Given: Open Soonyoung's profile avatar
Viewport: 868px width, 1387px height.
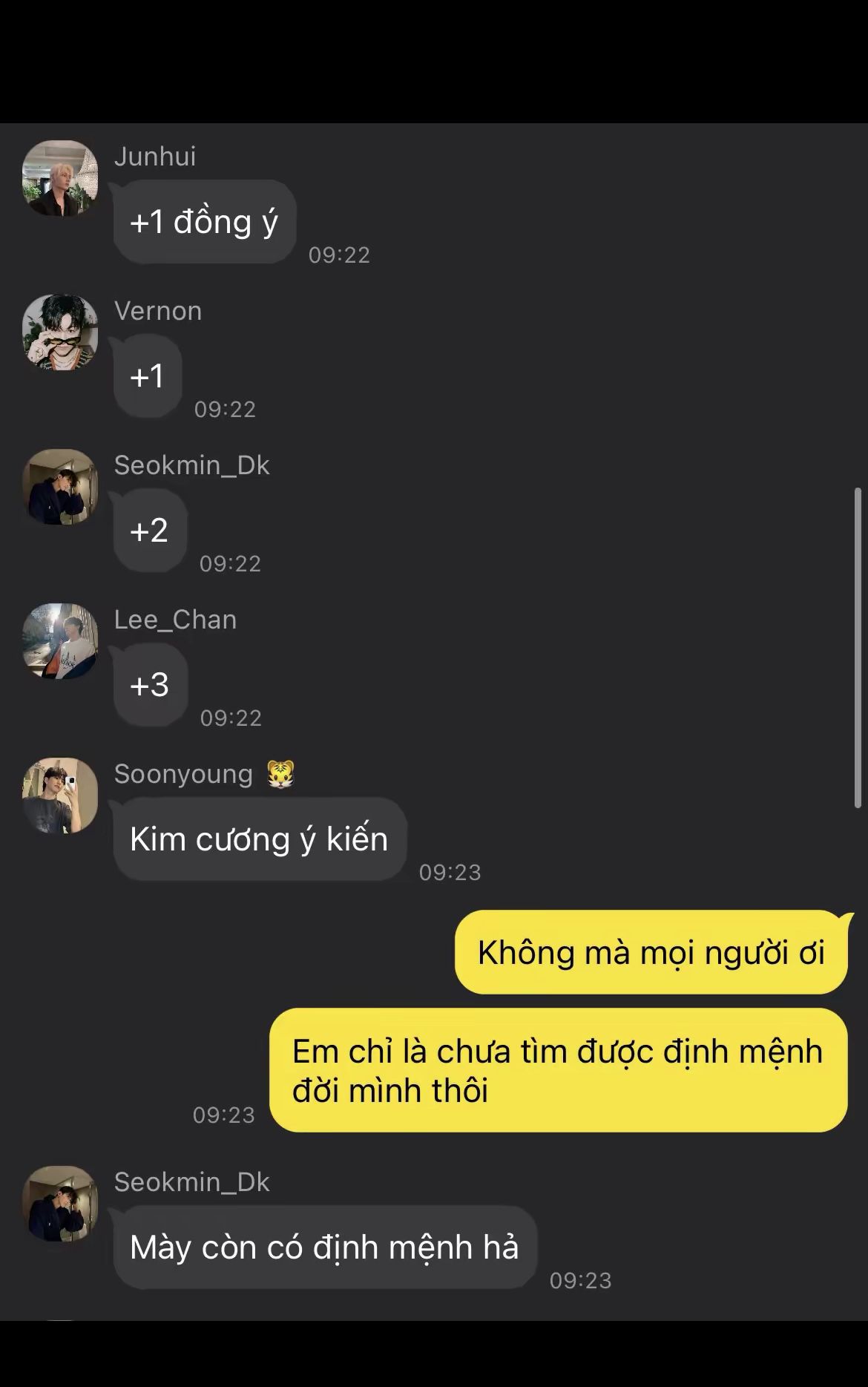Looking at the screenshot, I should [x=60, y=796].
